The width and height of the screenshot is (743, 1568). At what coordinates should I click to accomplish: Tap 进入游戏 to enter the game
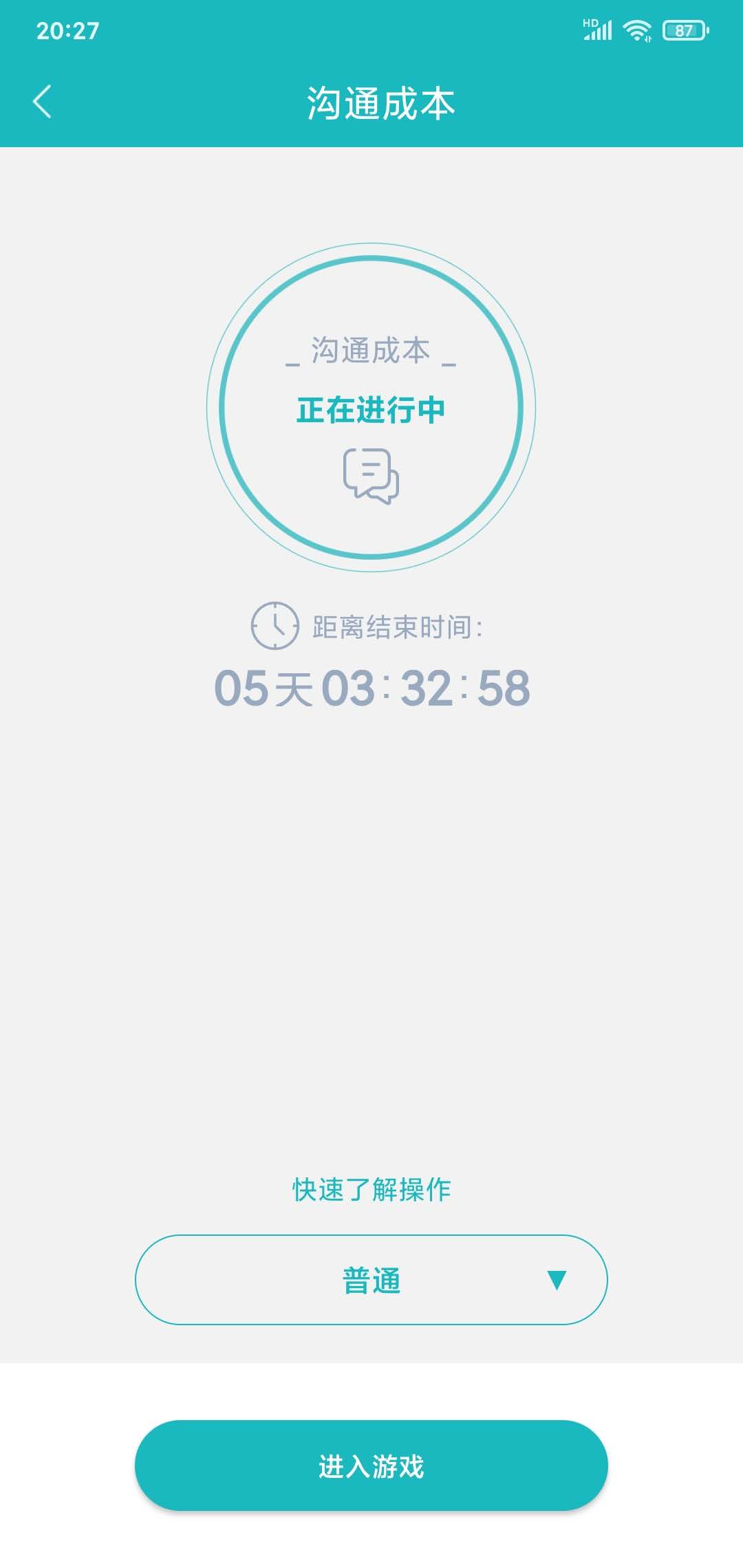(x=371, y=1465)
